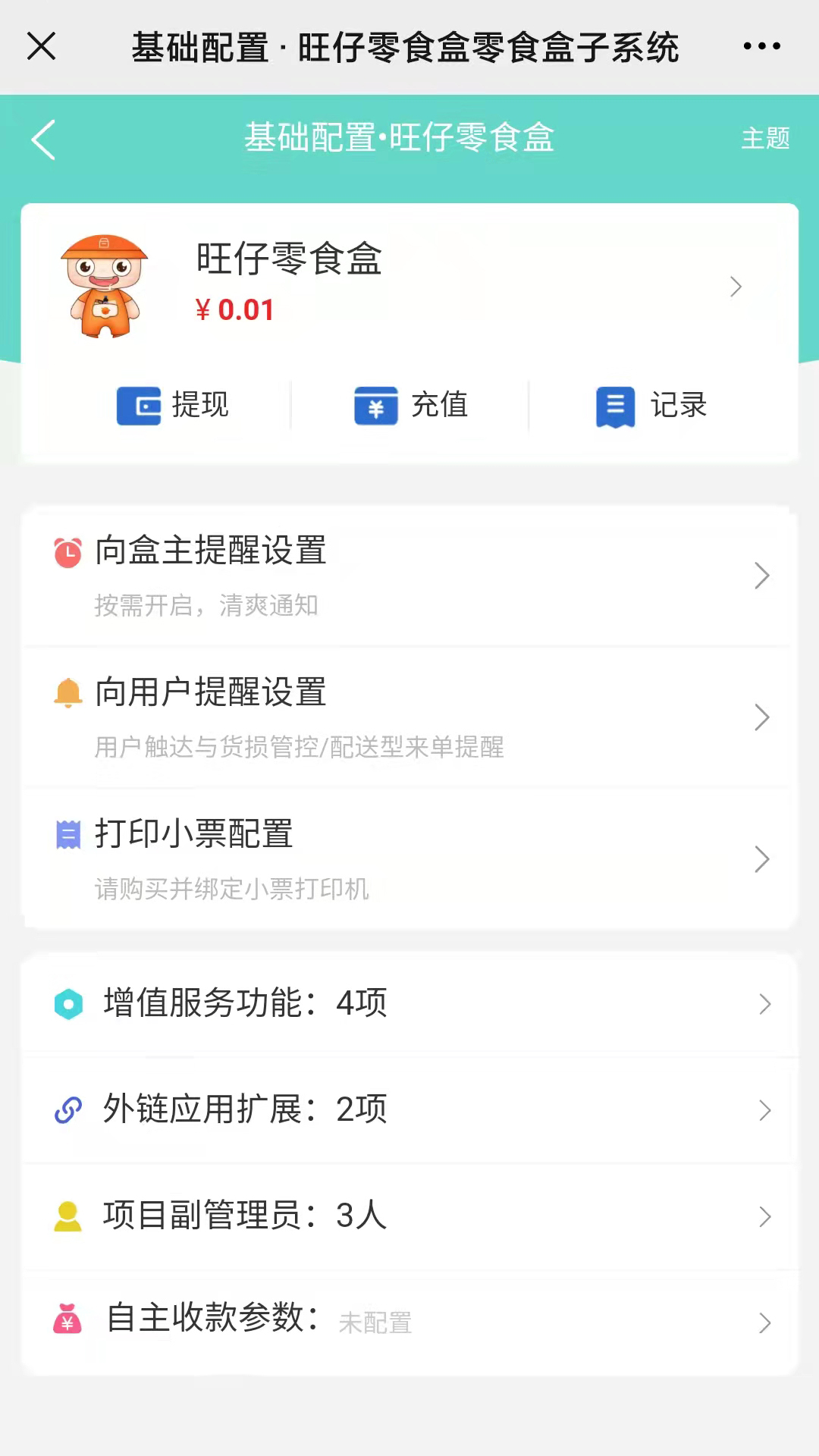Tap 充值 to recharge account

(410, 405)
